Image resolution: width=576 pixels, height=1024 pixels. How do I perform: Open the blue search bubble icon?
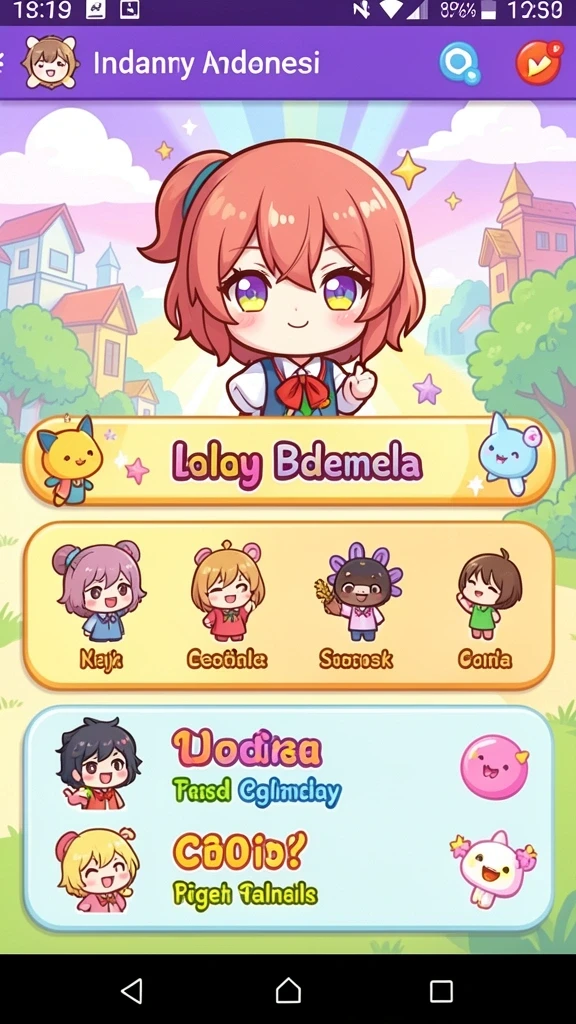click(x=460, y=64)
